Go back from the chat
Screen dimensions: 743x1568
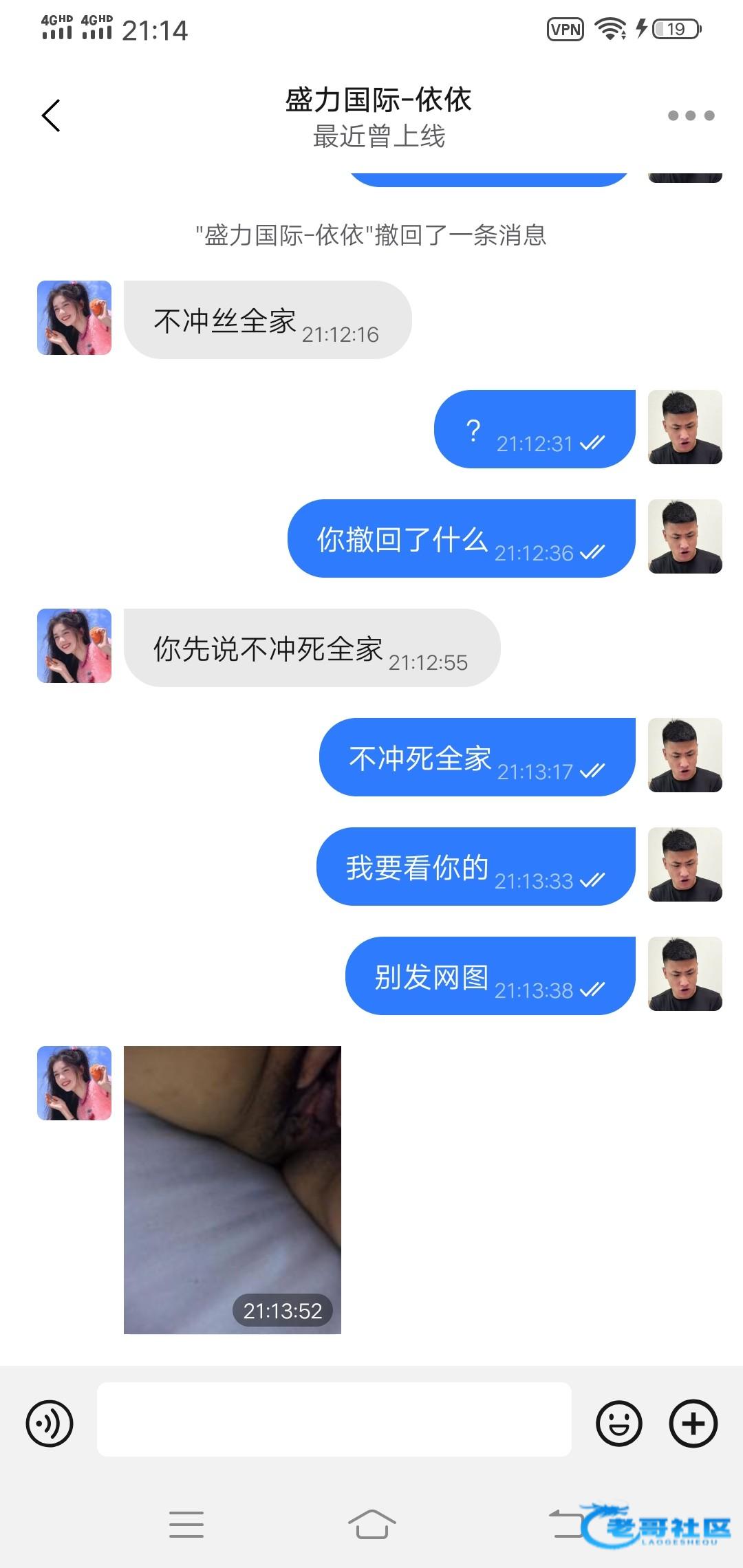(x=51, y=116)
